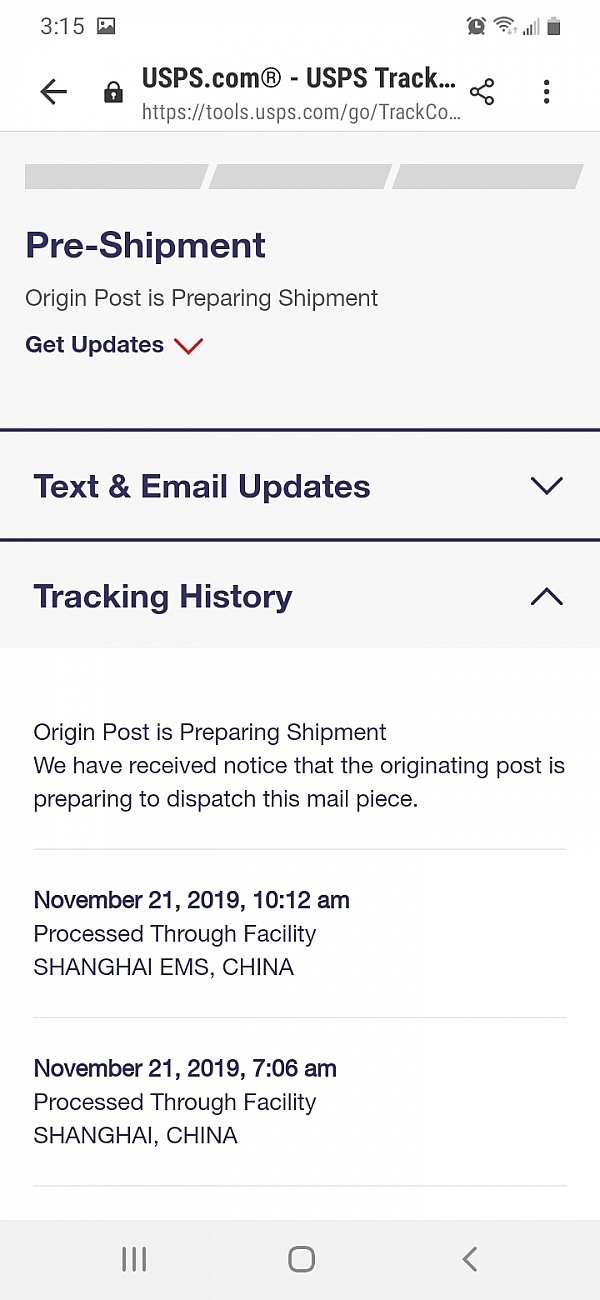Expand the Text & Email Updates section
The width and height of the screenshot is (600, 1300).
pyautogui.click(x=300, y=486)
